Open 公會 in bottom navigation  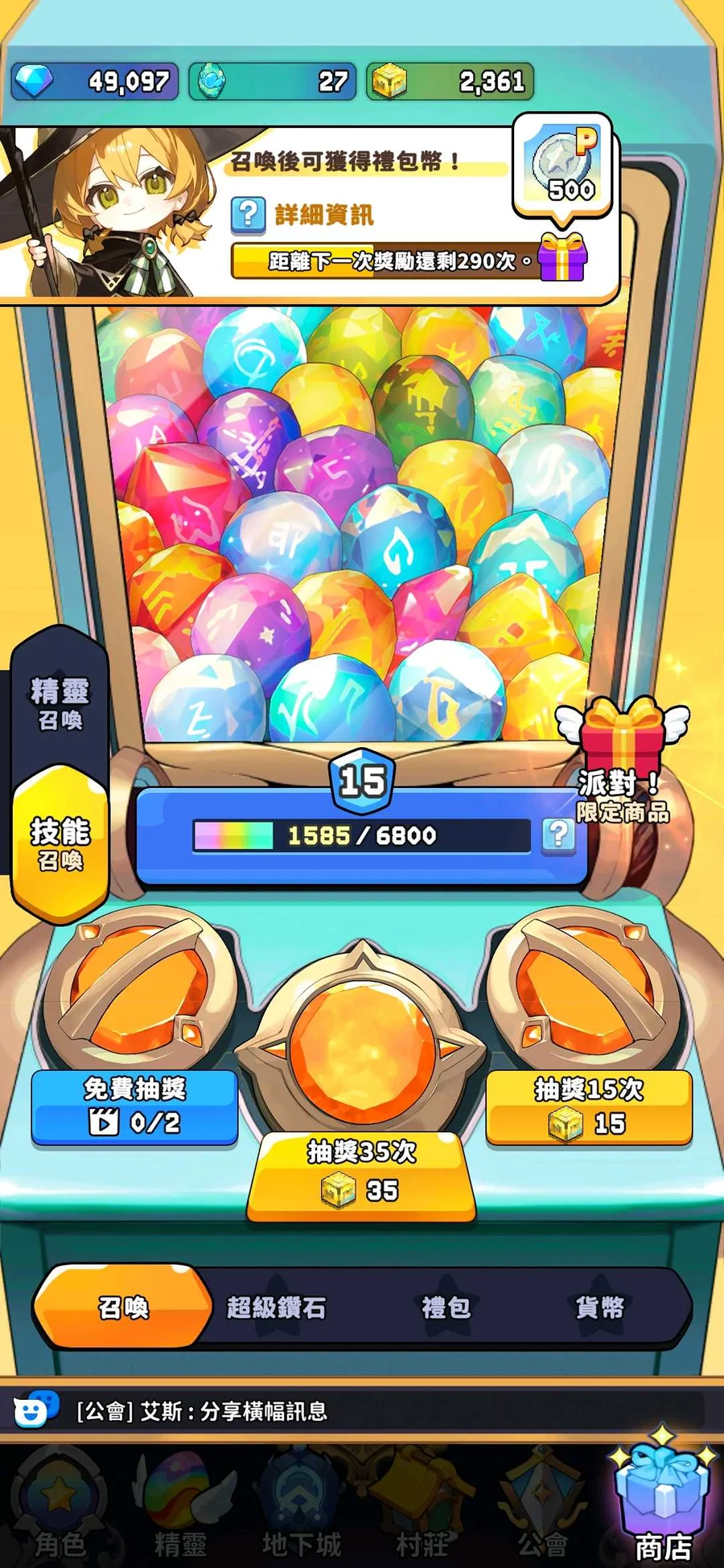coord(542,1508)
